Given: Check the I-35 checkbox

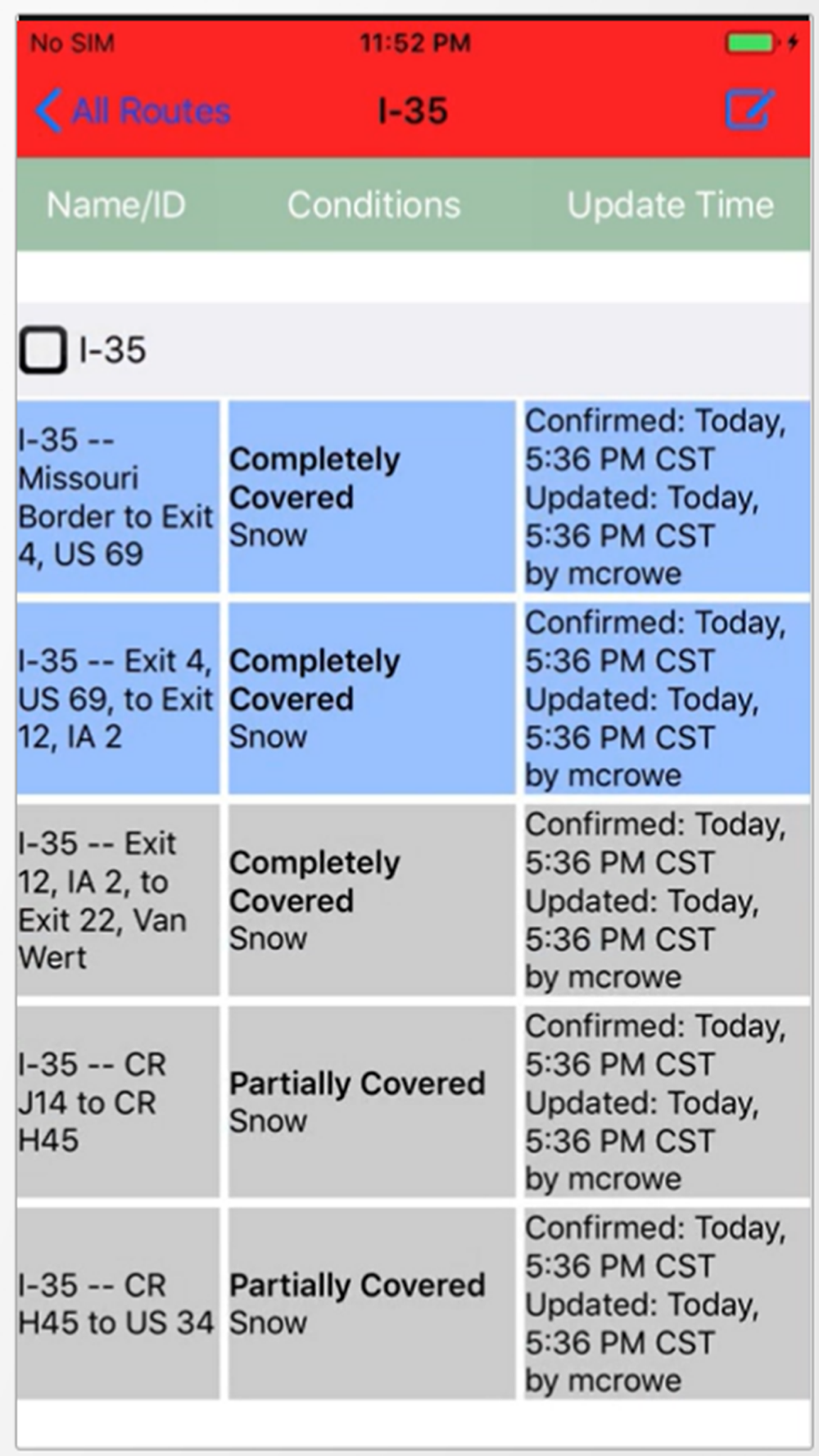Looking at the screenshot, I should [x=43, y=350].
